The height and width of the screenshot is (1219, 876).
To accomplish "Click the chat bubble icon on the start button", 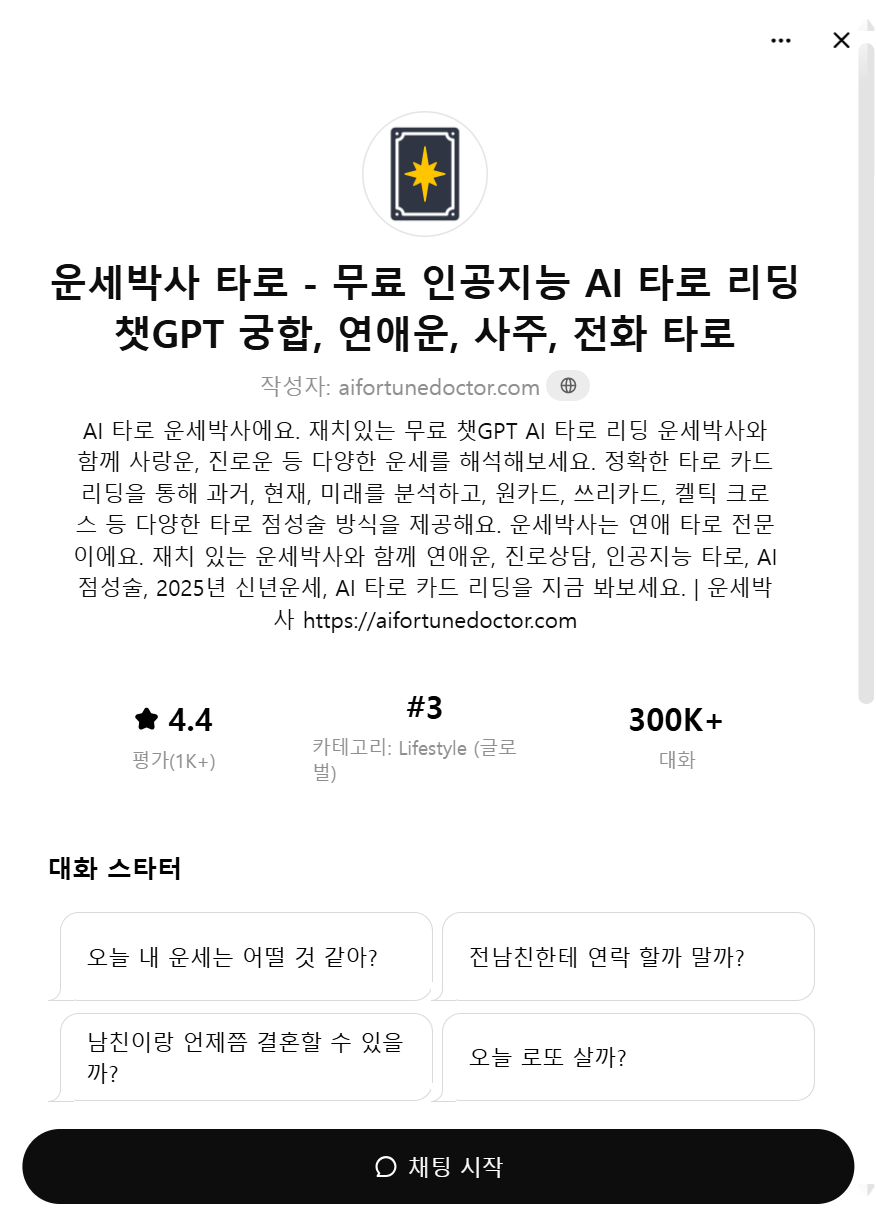I will [384, 1166].
